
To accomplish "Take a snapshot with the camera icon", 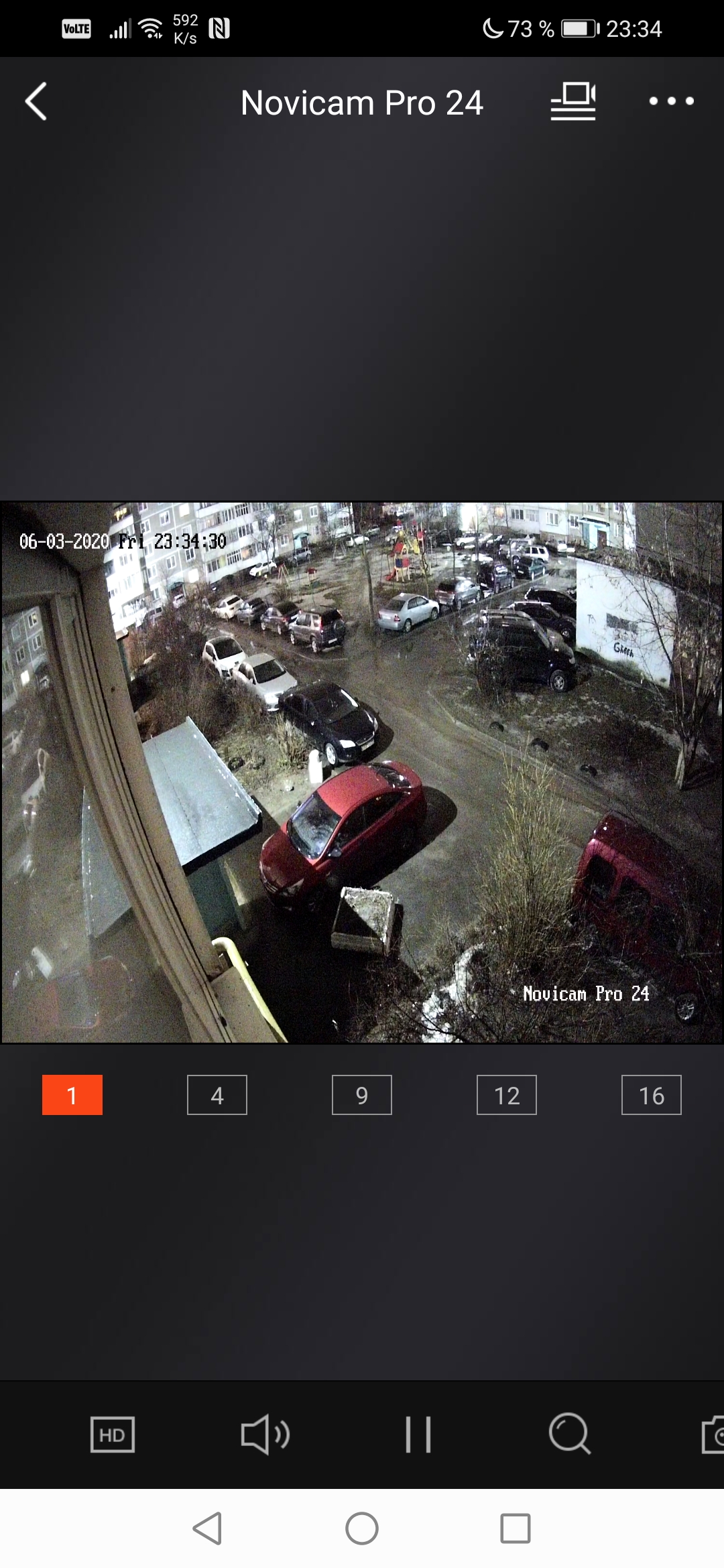I will 713,1435.
